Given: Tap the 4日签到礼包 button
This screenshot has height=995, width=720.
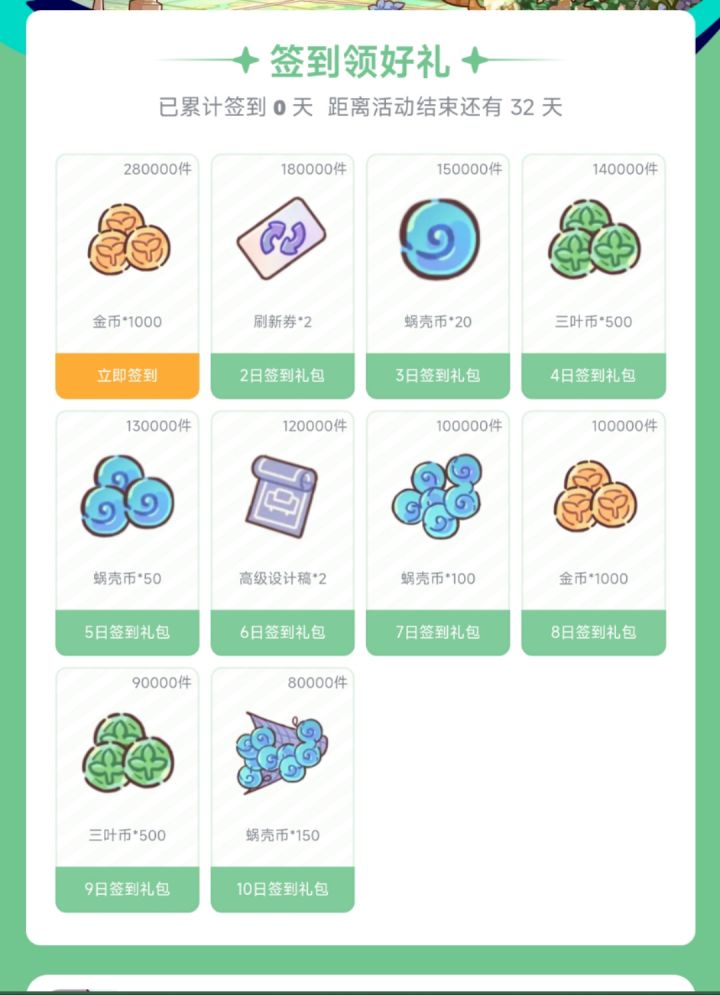Looking at the screenshot, I should point(594,376).
